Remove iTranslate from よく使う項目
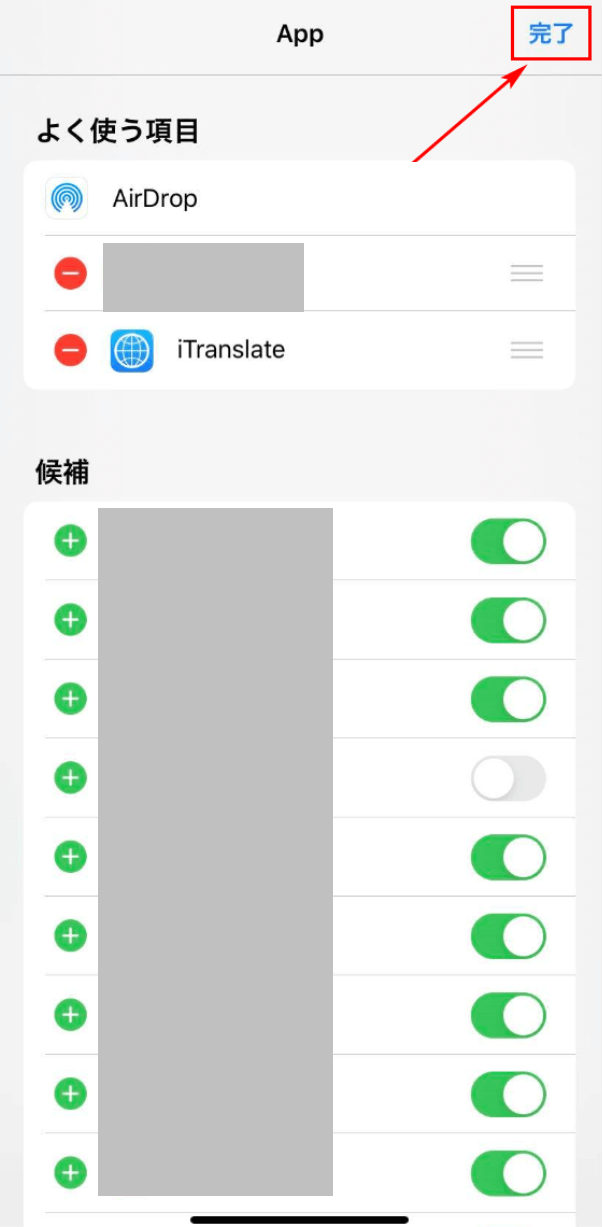This screenshot has width=603, height=1227. (x=70, y=350)
